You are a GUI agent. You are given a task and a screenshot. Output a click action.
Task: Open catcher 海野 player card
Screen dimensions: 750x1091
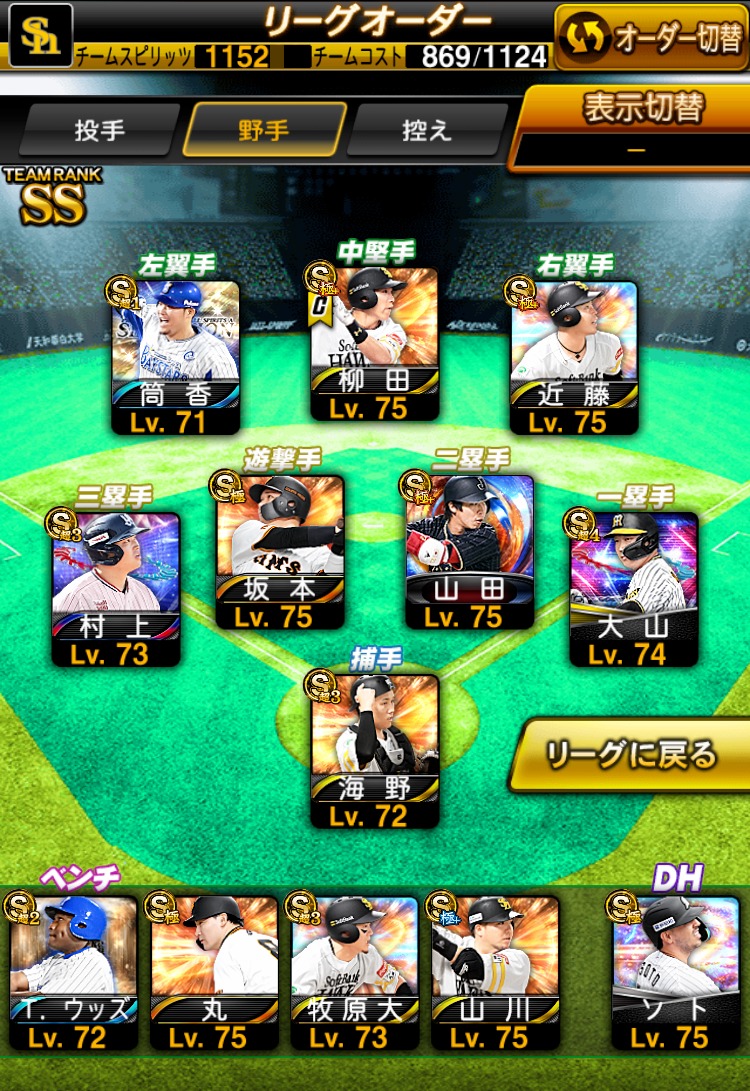click(374, 750)
